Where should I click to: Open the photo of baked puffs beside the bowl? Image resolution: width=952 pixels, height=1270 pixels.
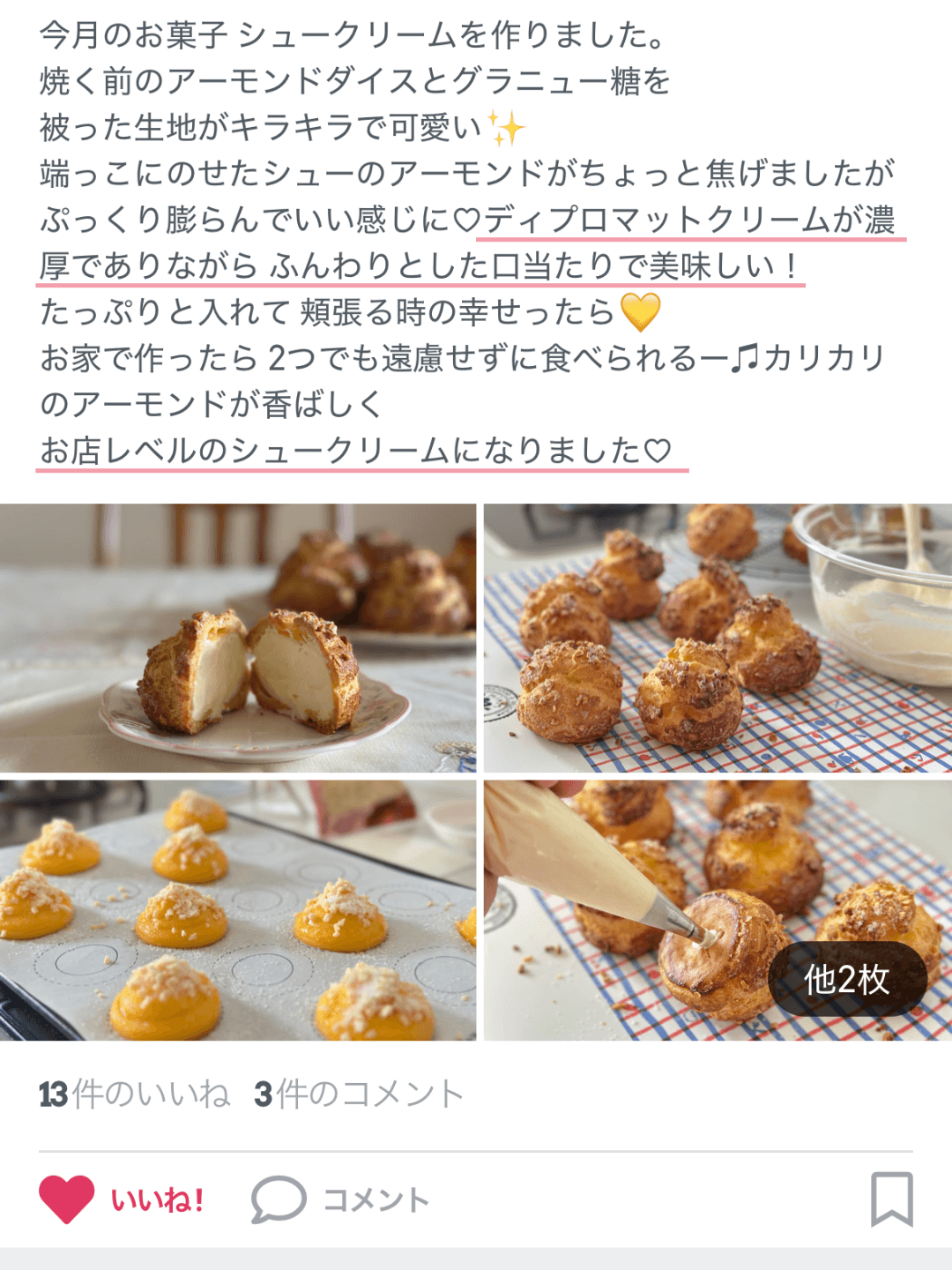coord(718,638)
